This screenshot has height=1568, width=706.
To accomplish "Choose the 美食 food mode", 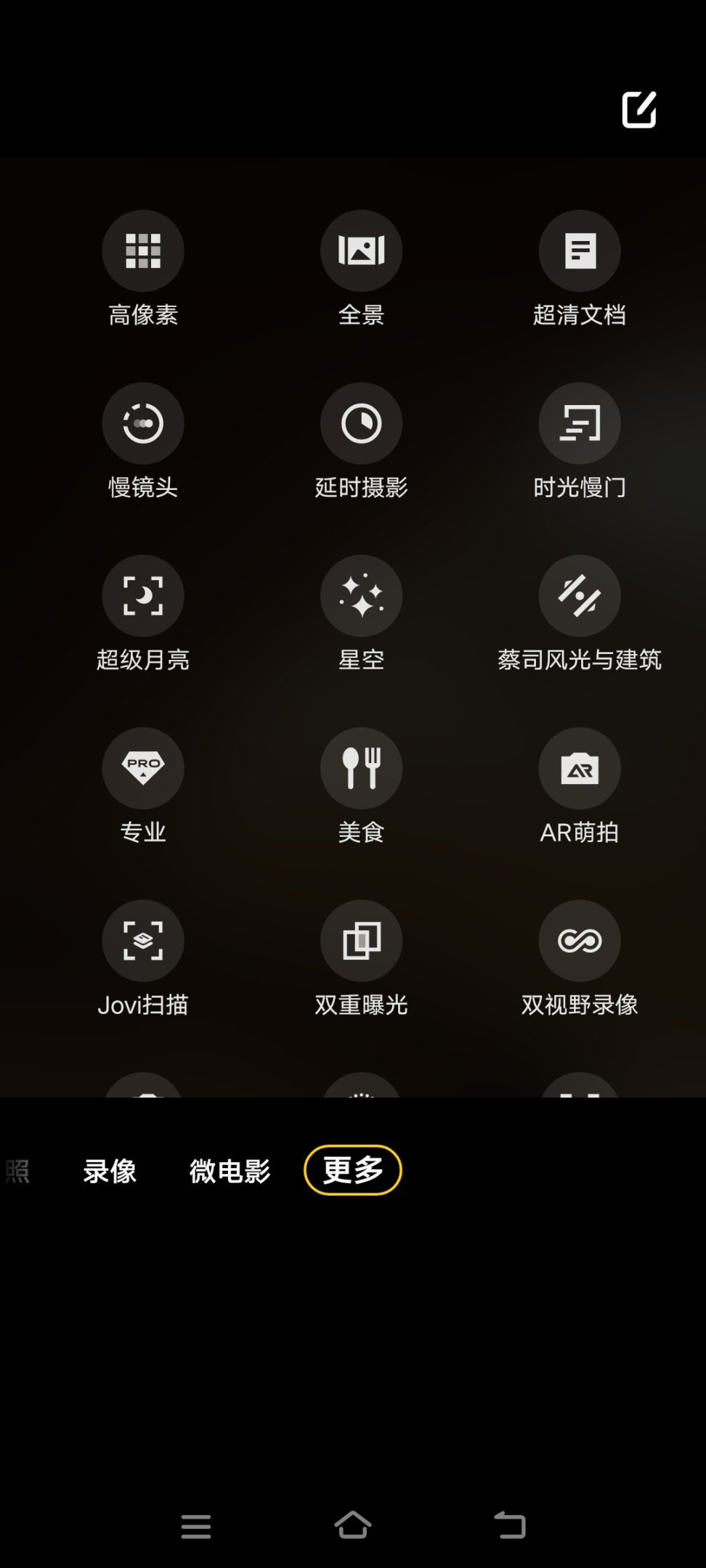I will 361,768.
